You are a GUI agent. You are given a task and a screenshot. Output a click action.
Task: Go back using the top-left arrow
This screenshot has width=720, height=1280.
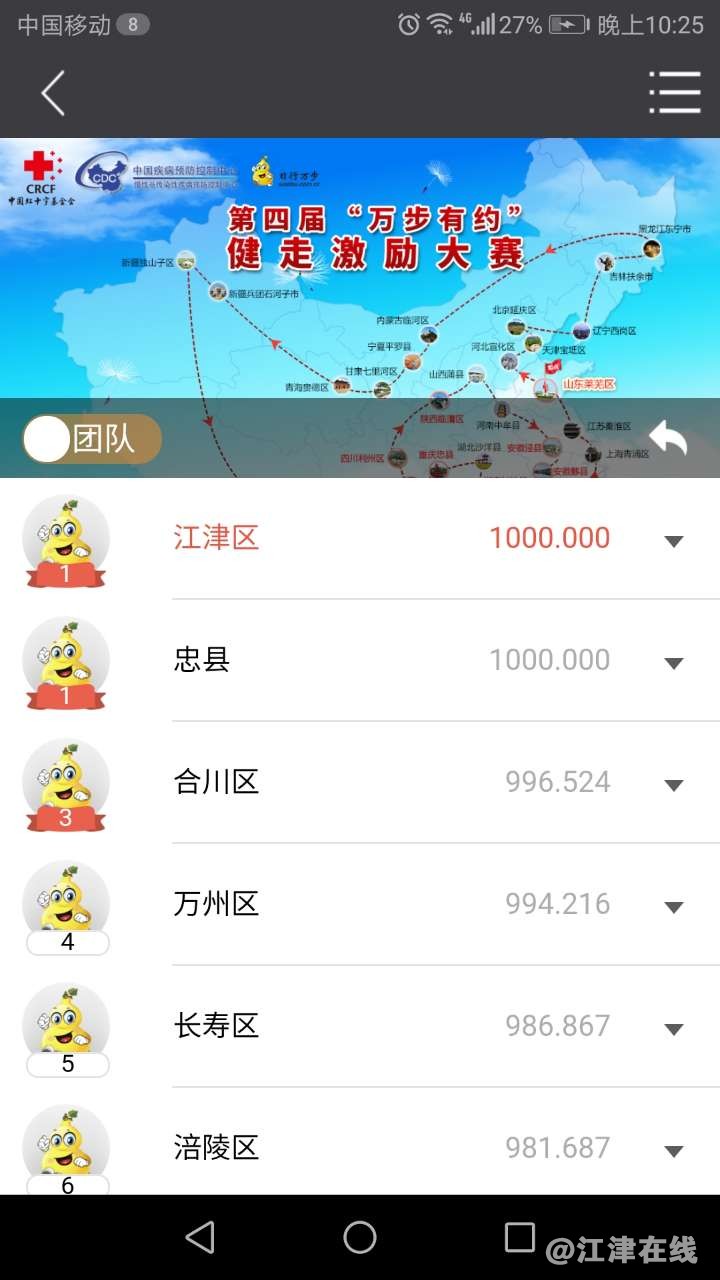[x=53, y=93]
